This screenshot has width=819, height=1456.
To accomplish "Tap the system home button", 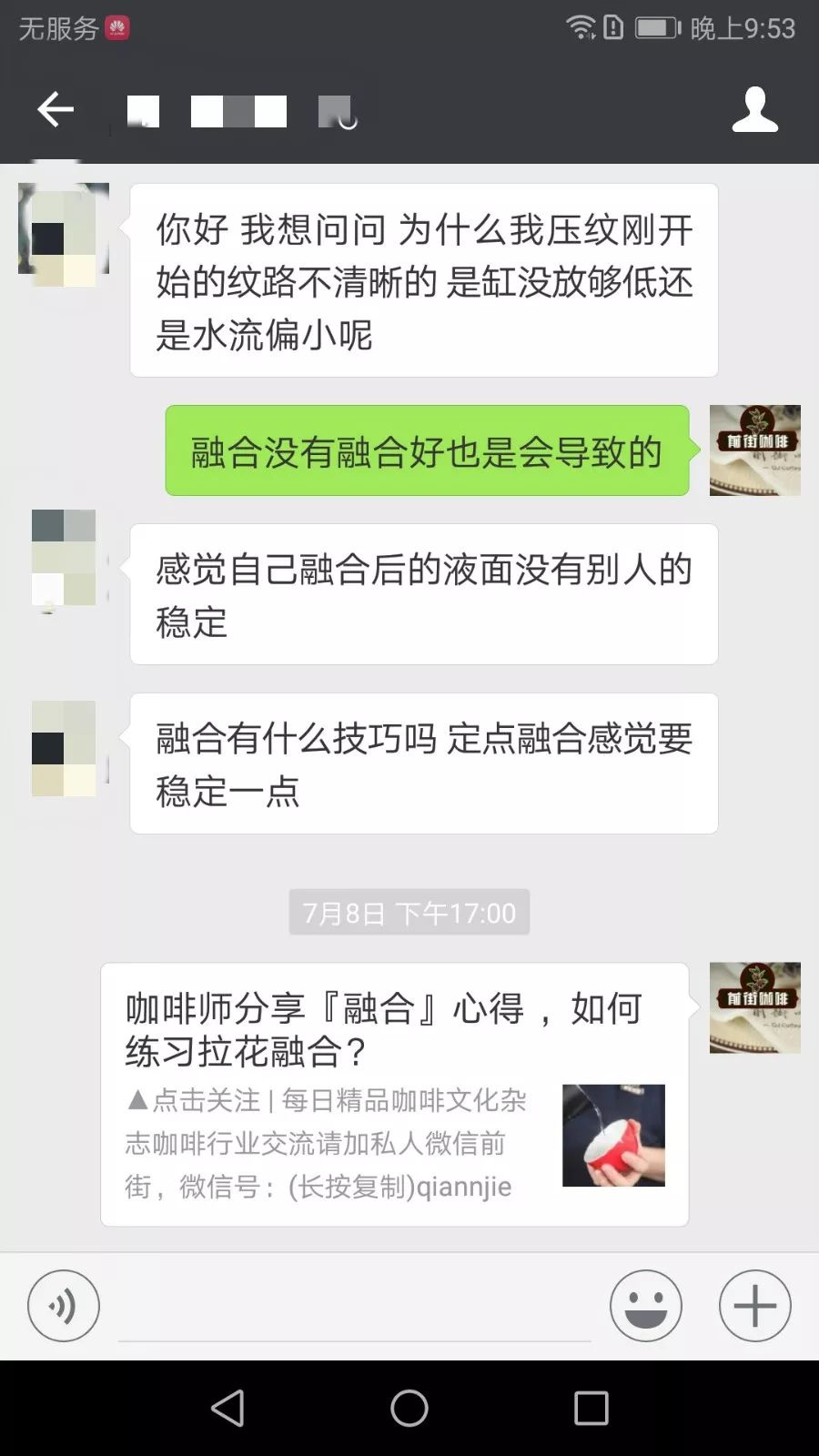I will click(x=409, y=1408).
